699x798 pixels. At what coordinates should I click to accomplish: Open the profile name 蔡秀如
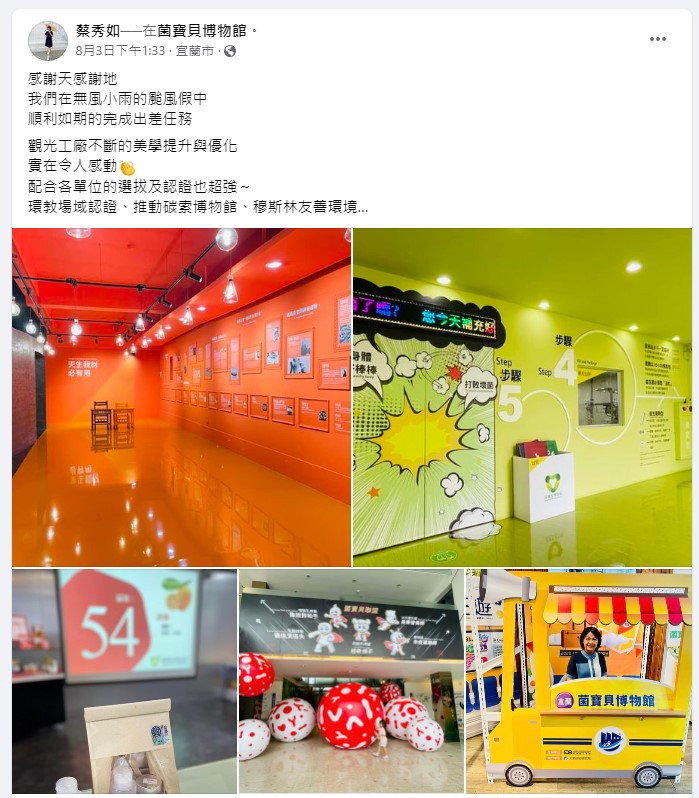click(96, 30)
